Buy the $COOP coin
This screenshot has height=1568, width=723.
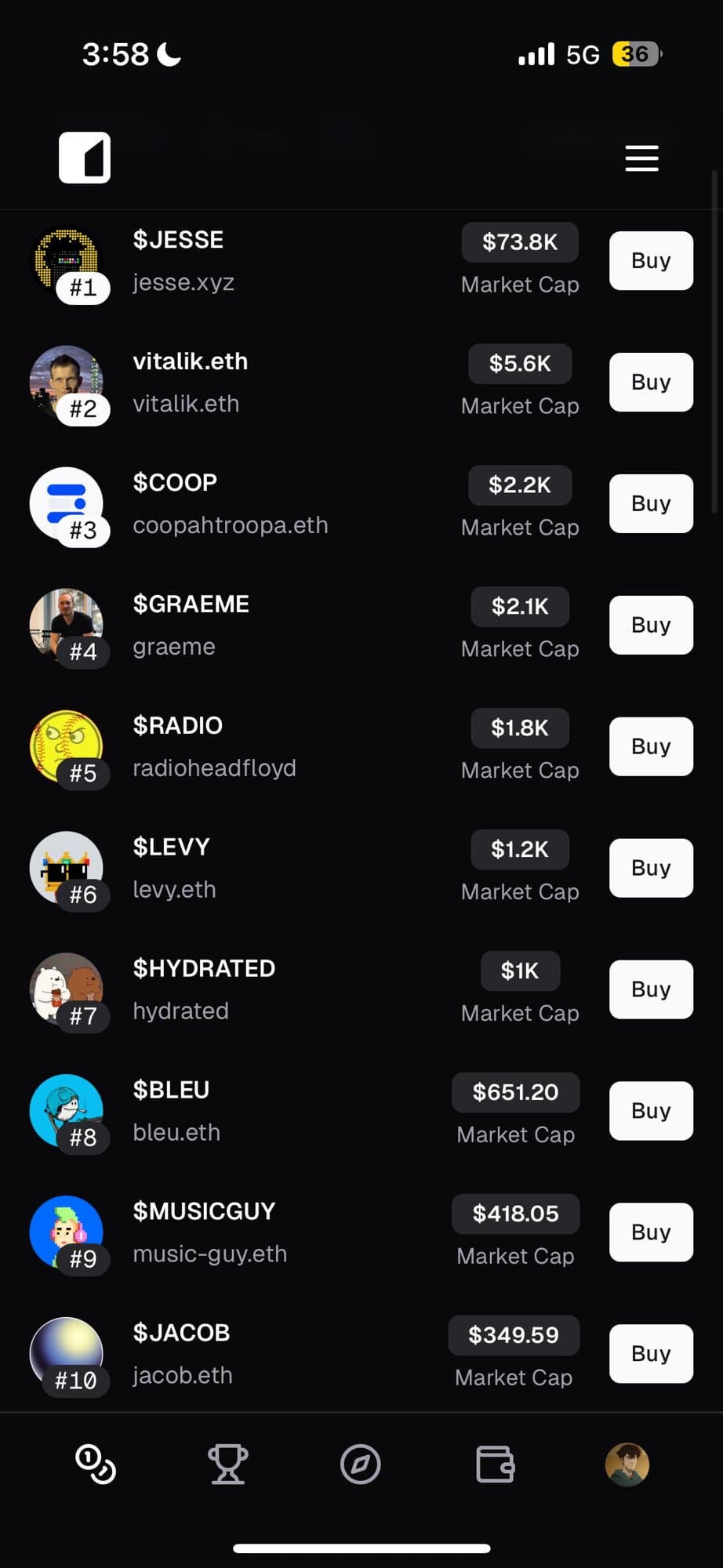click(651, 503)
